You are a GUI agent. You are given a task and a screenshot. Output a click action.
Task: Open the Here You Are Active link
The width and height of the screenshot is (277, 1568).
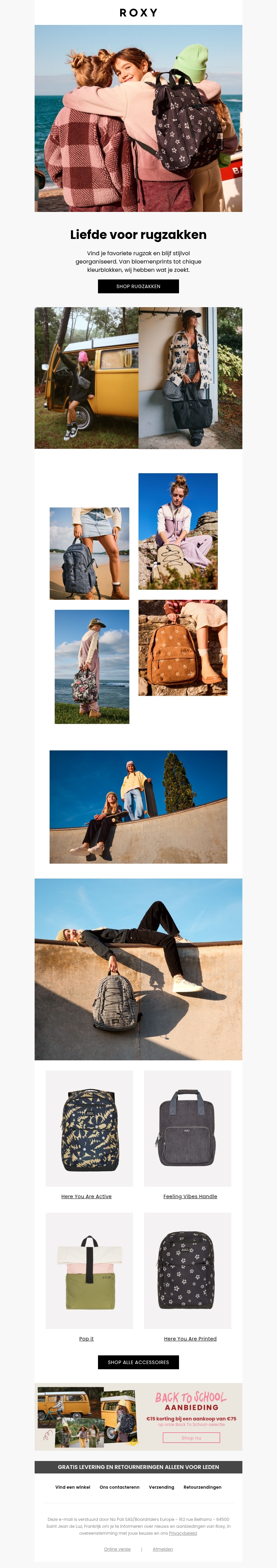click(x=87, y=1196)
